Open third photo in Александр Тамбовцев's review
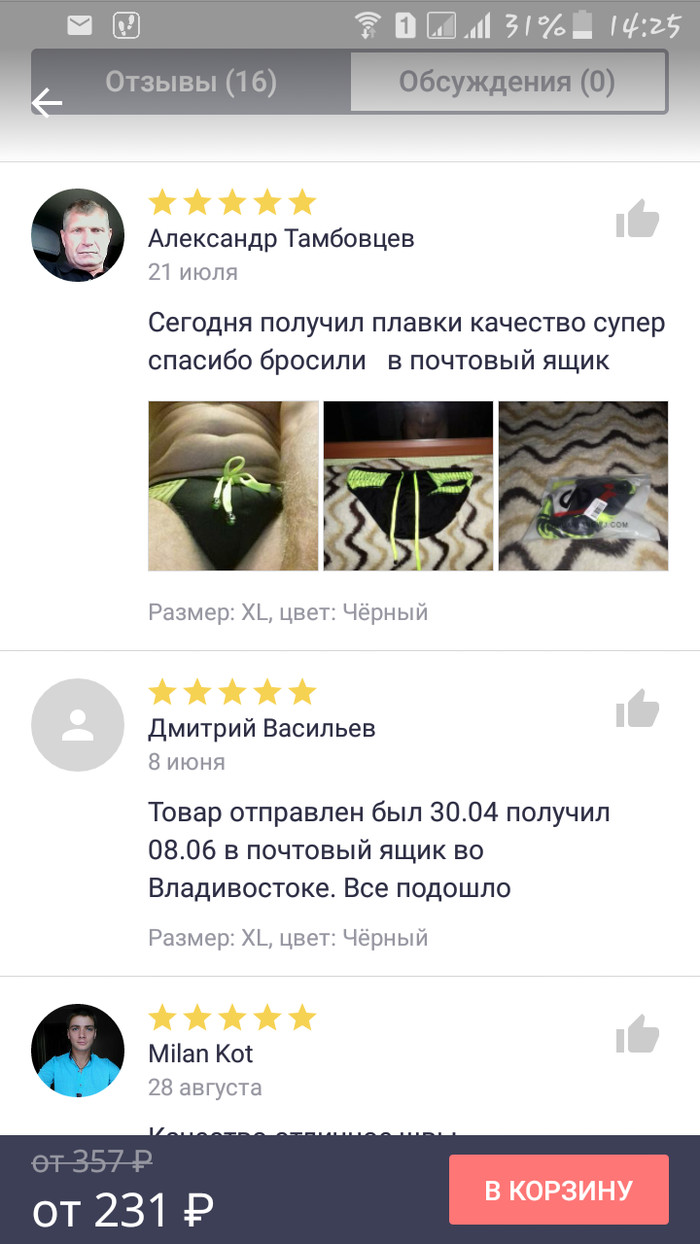Screen dimensions: 700x1244 click(x=583, y=486)
